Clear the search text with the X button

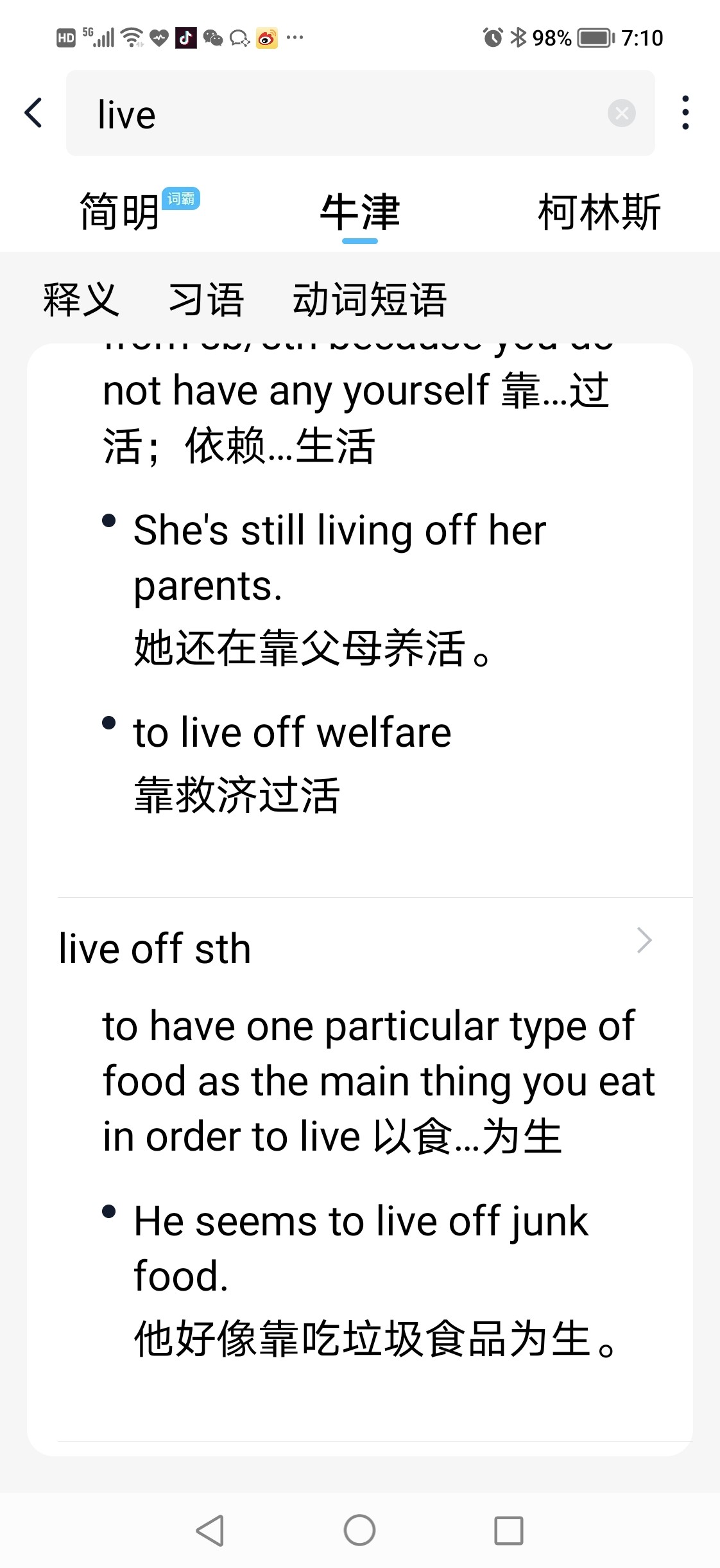621,114
